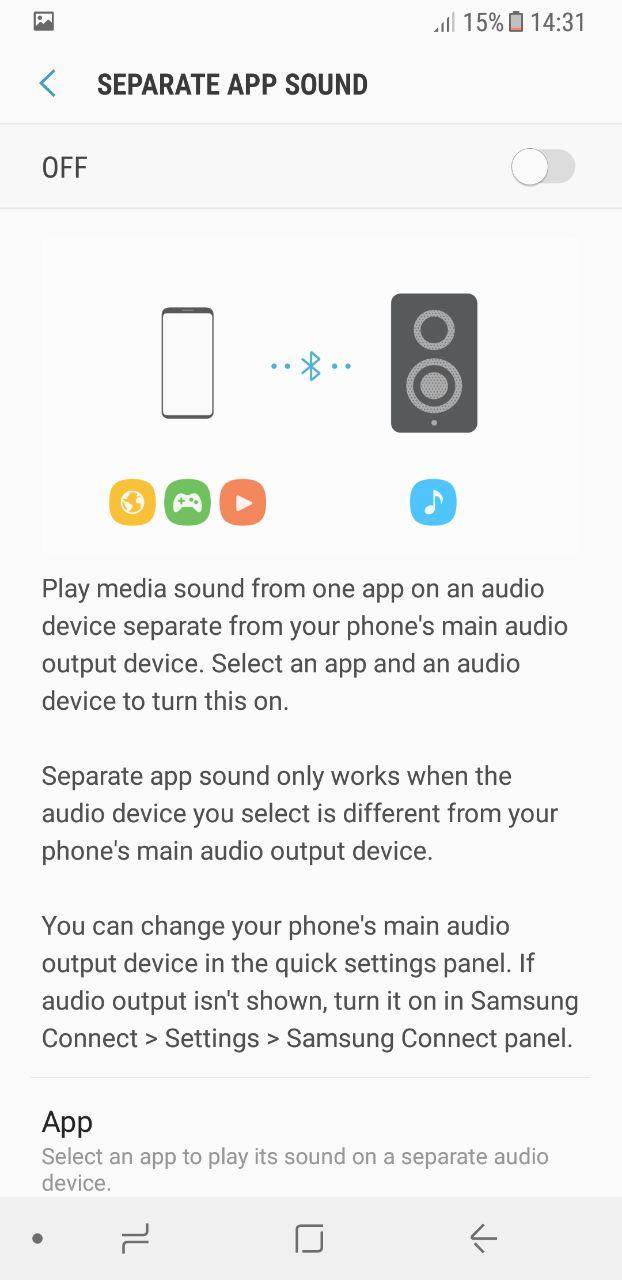Go back from Separate App Sound
Image resolution: width=622 pixels, height=1280 pixels.
point(47,84)
